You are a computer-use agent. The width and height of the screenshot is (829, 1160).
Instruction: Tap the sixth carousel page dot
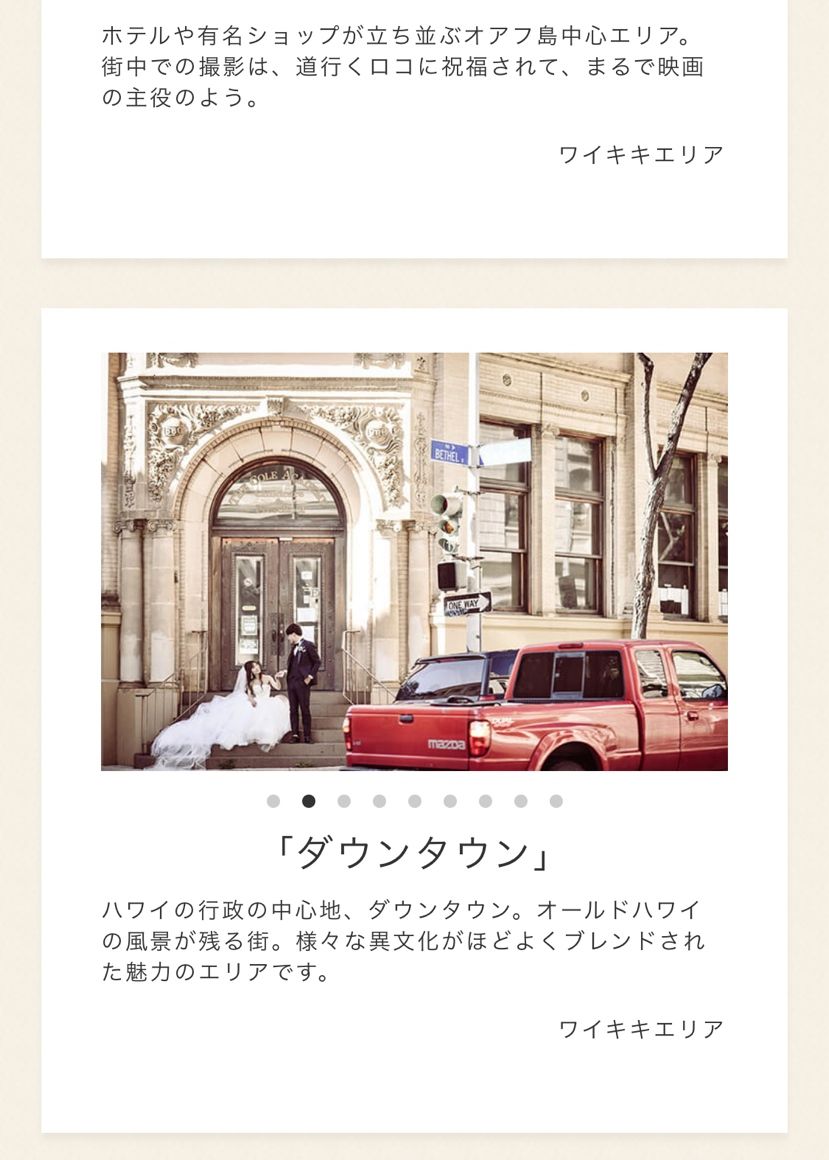coord(450,801)
